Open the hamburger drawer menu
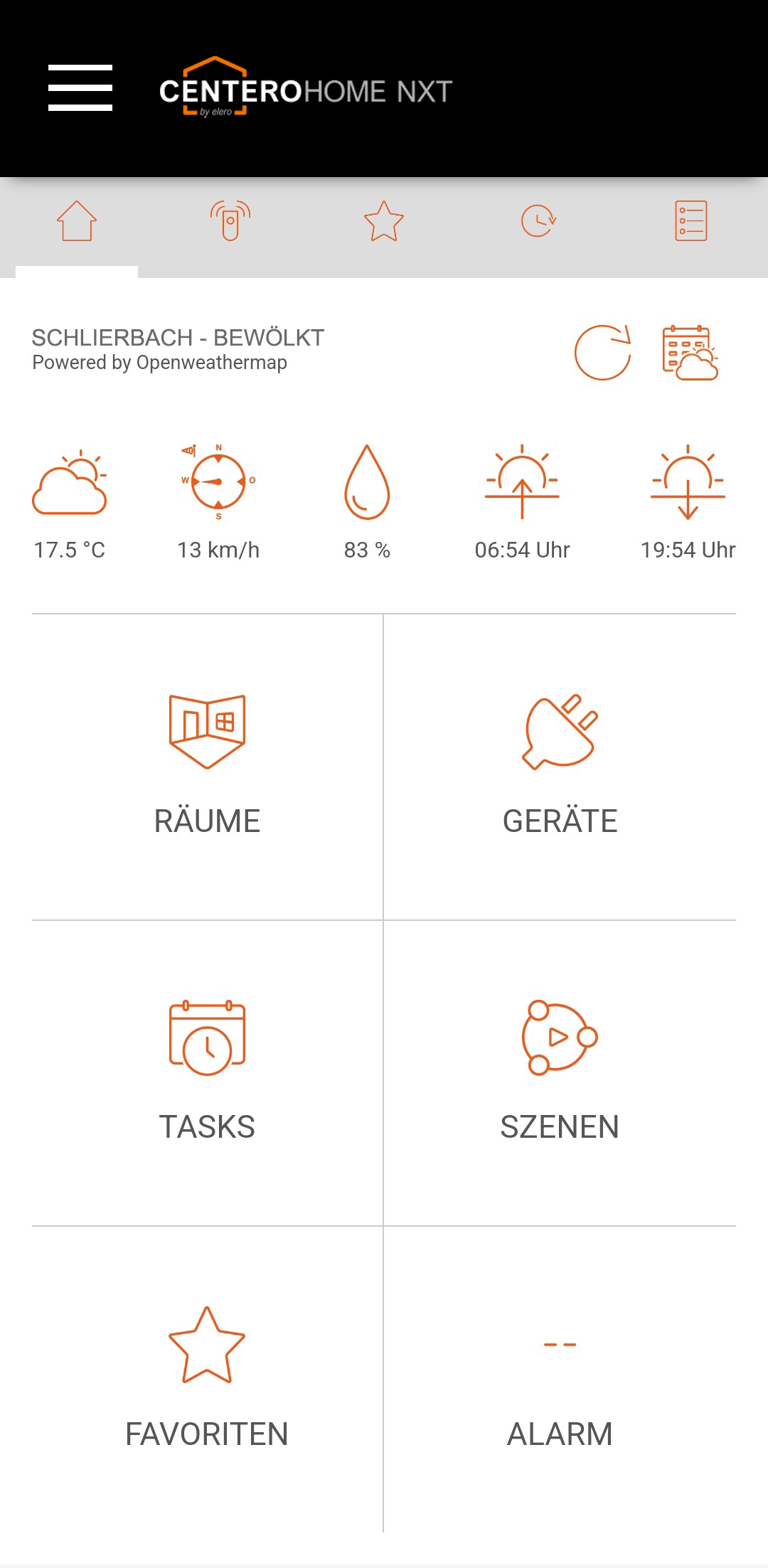Image resolution: width=768 pixels, height=1568 pixels. coord(80,88)
